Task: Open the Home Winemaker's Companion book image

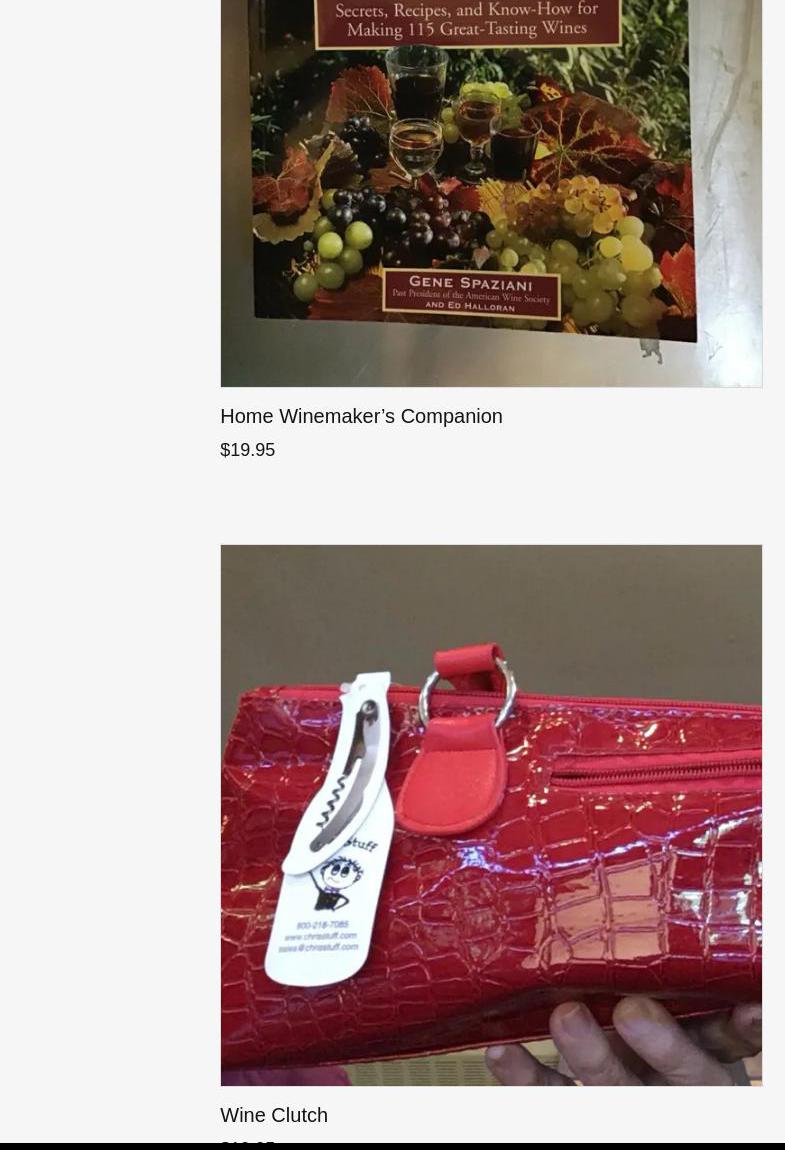Action: click(x=490, y=190)
